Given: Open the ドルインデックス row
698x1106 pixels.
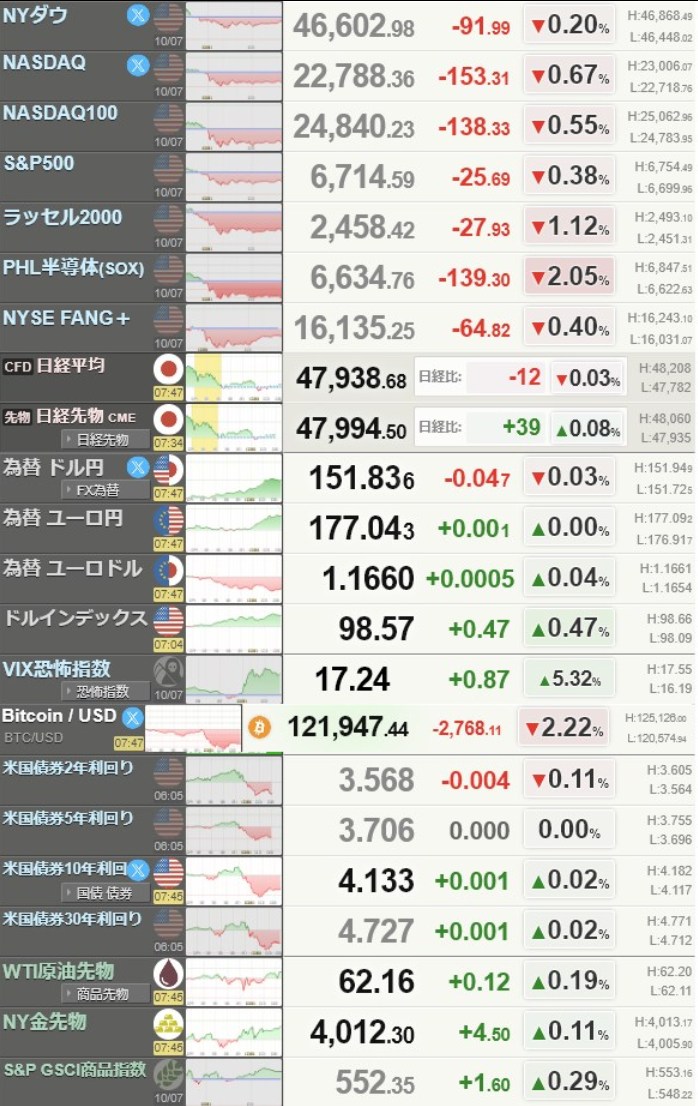Looking at the screenshot, I should [75, 618].
